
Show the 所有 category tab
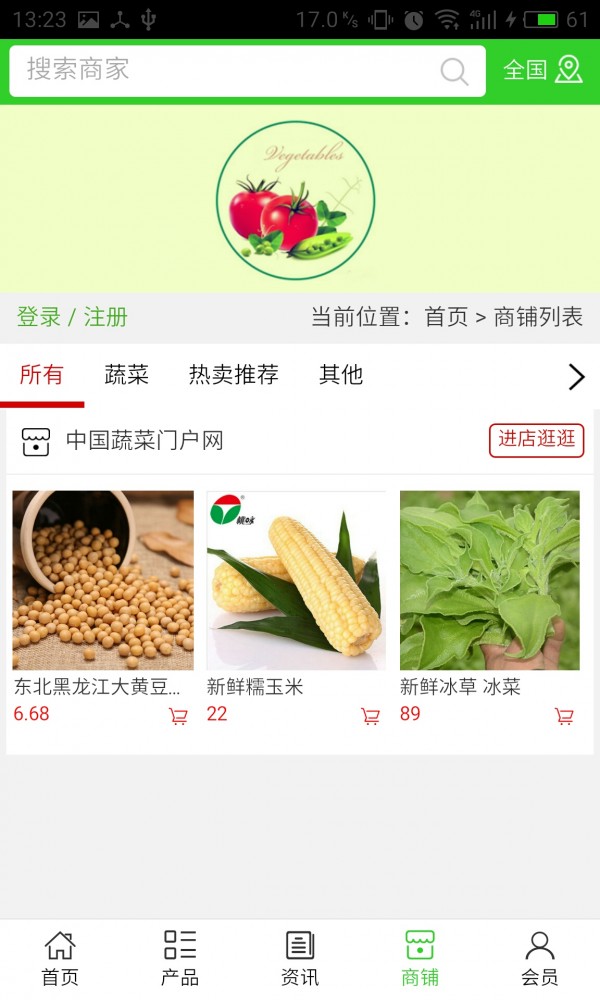click(x=42, y=375)
